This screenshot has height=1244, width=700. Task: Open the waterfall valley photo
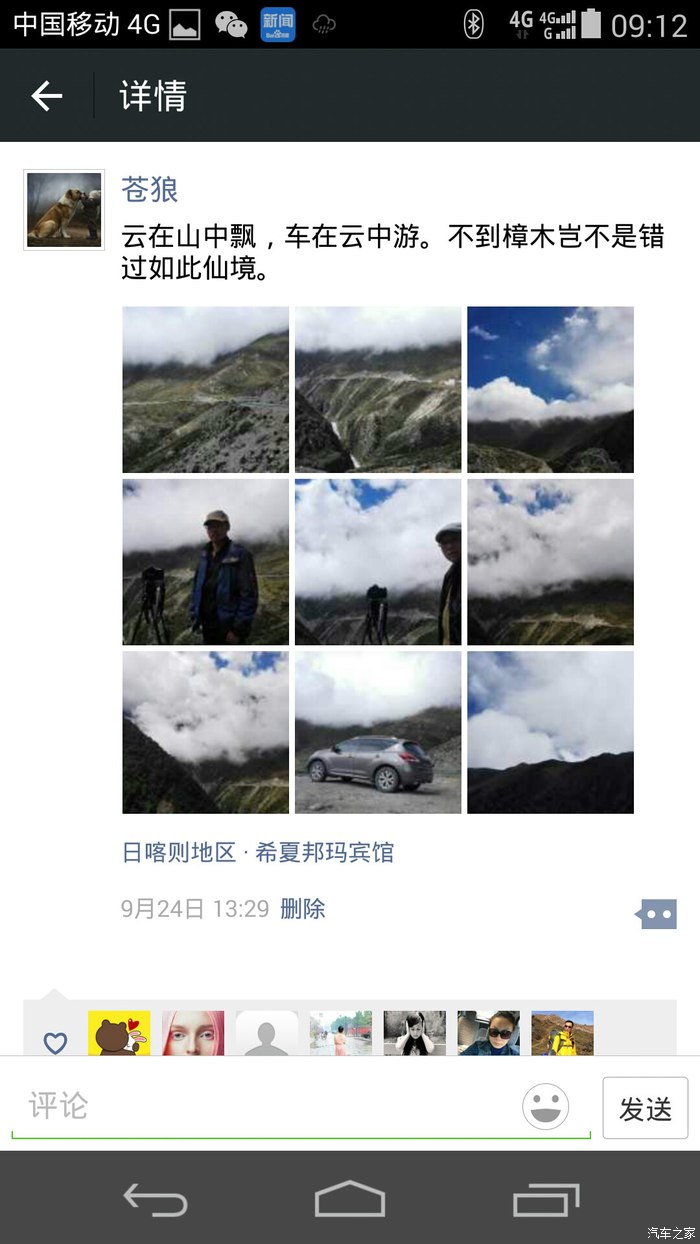[x=378, y=389]
